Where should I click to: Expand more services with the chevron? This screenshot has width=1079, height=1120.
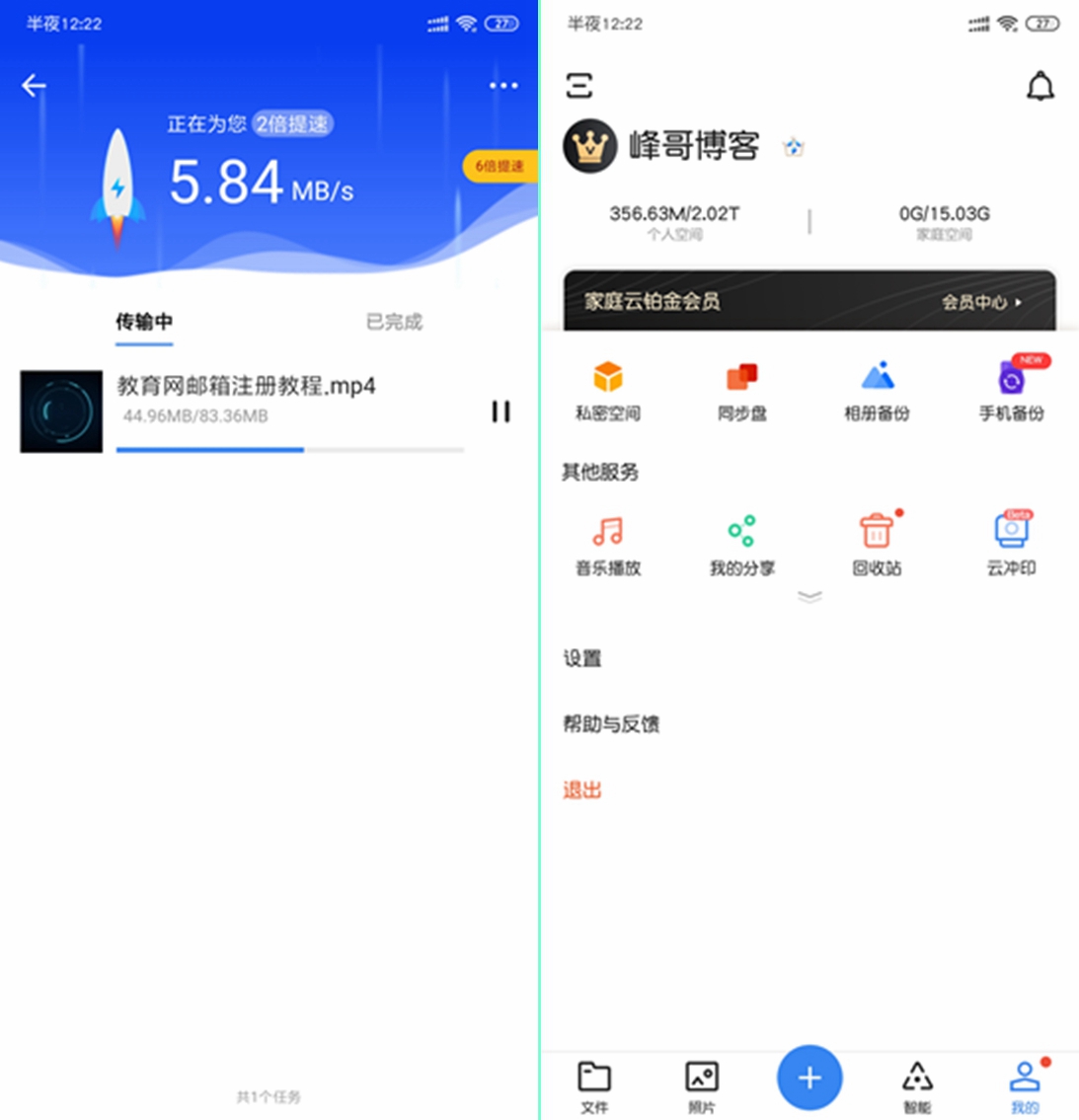pyautogui.click(x=809, y=596)
